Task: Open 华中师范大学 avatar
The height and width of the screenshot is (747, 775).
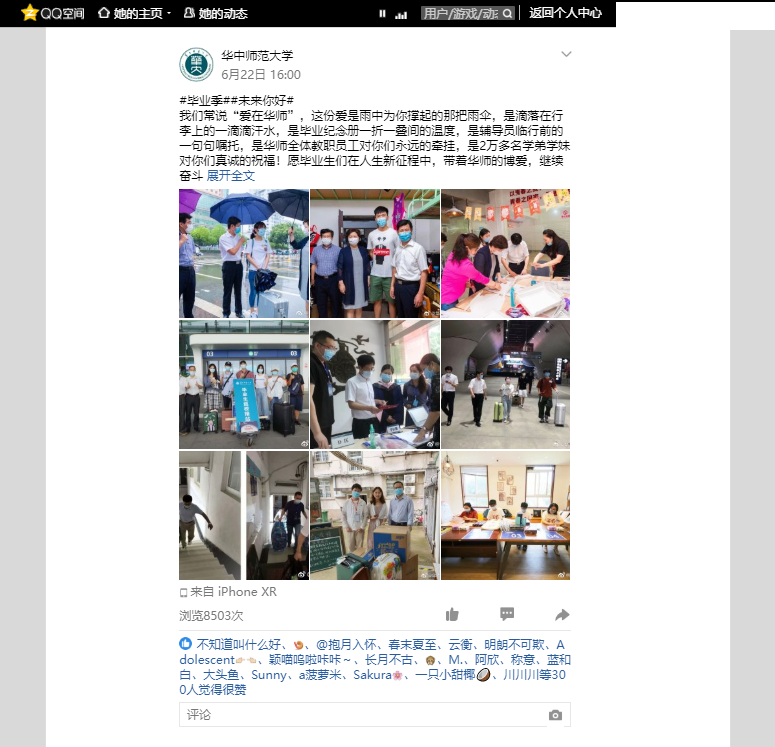Action: tap(196, 65)
